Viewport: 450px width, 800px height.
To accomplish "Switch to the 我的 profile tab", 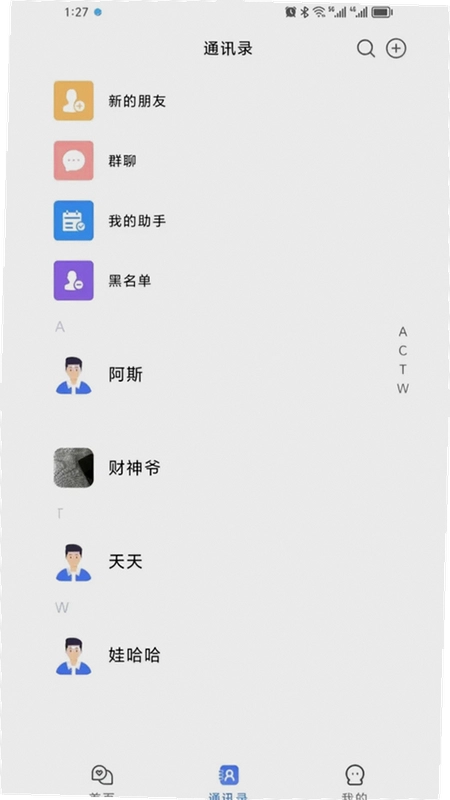I will point(355,781).
